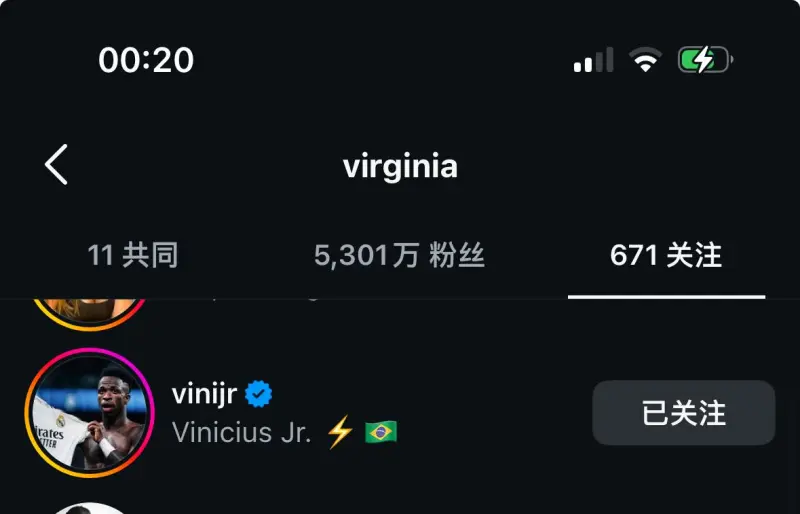Switch to the 5,301万 粉丝 tab
The image size is (800, 514).
[399, 255]
